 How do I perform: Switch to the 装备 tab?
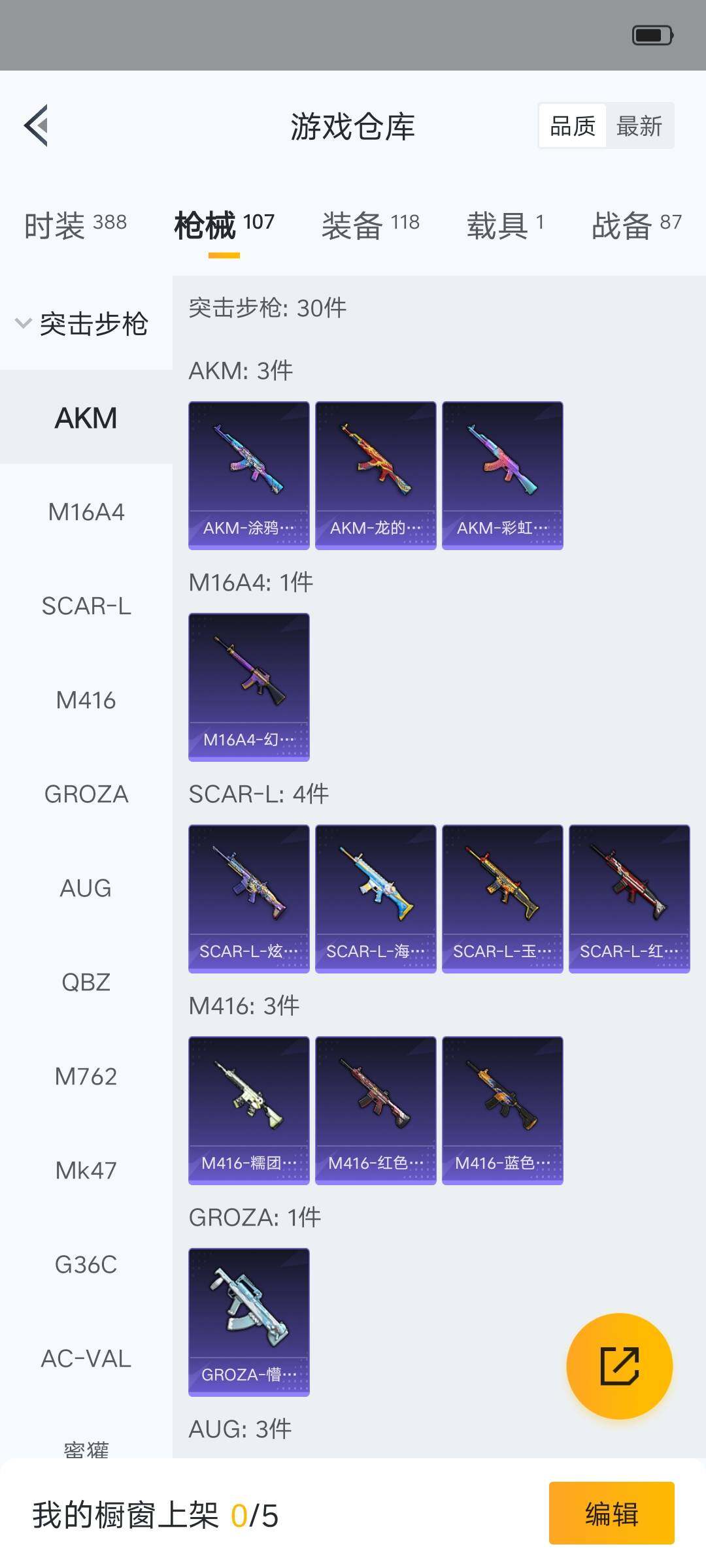(x=370, y=225)
